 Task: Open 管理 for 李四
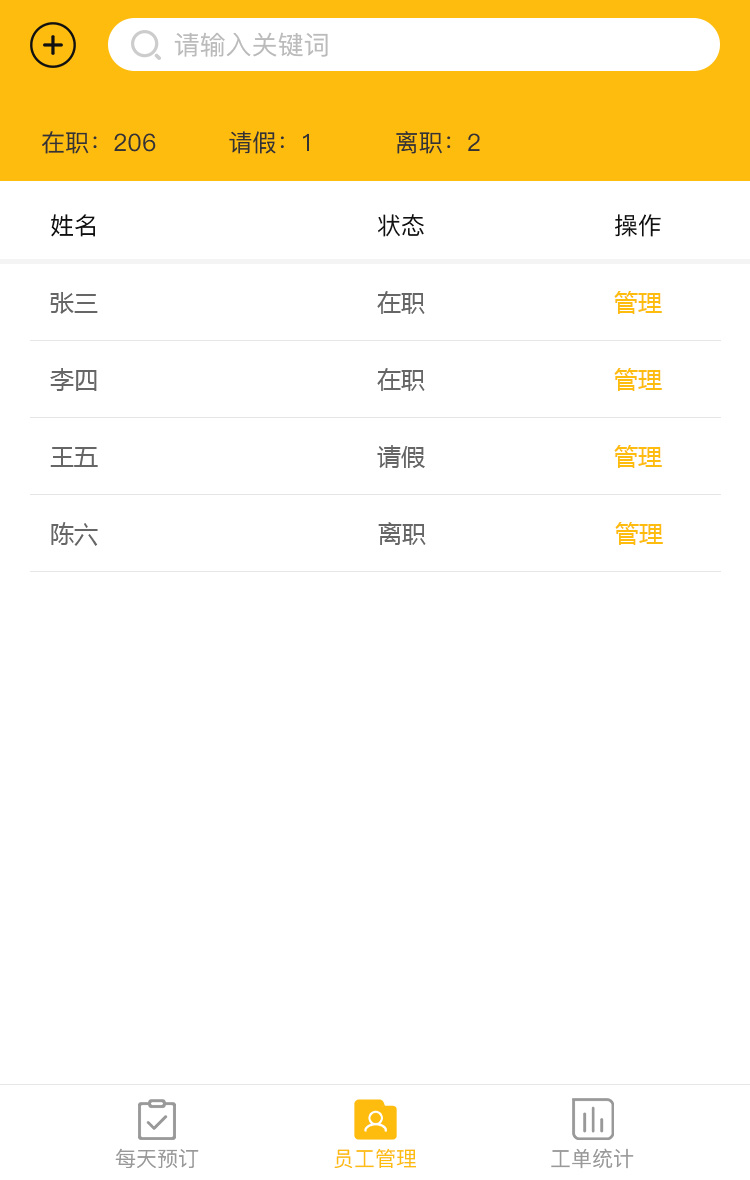(x=638, y=380)
